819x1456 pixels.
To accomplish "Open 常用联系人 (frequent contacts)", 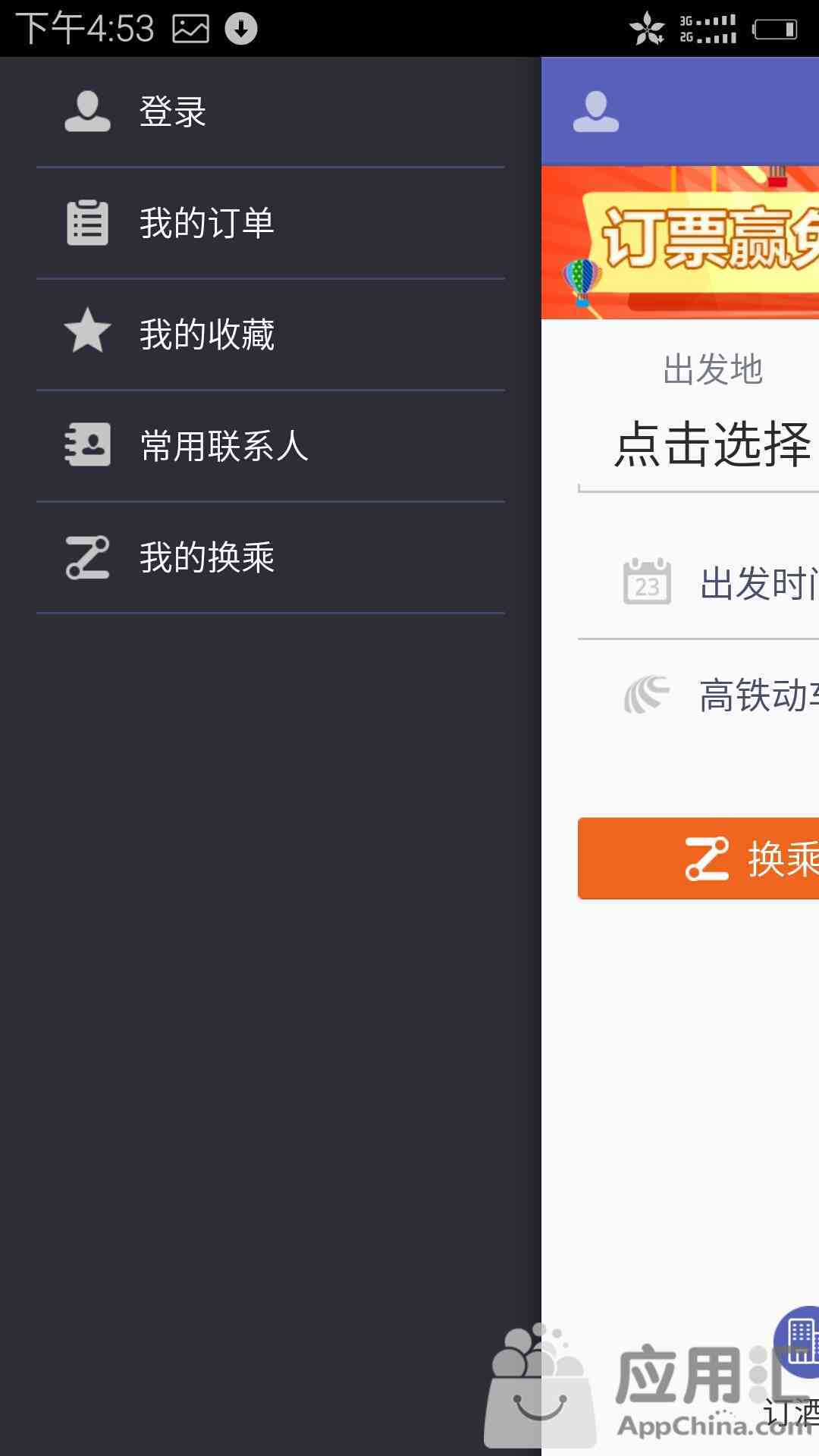I will (x=270, y=446).
